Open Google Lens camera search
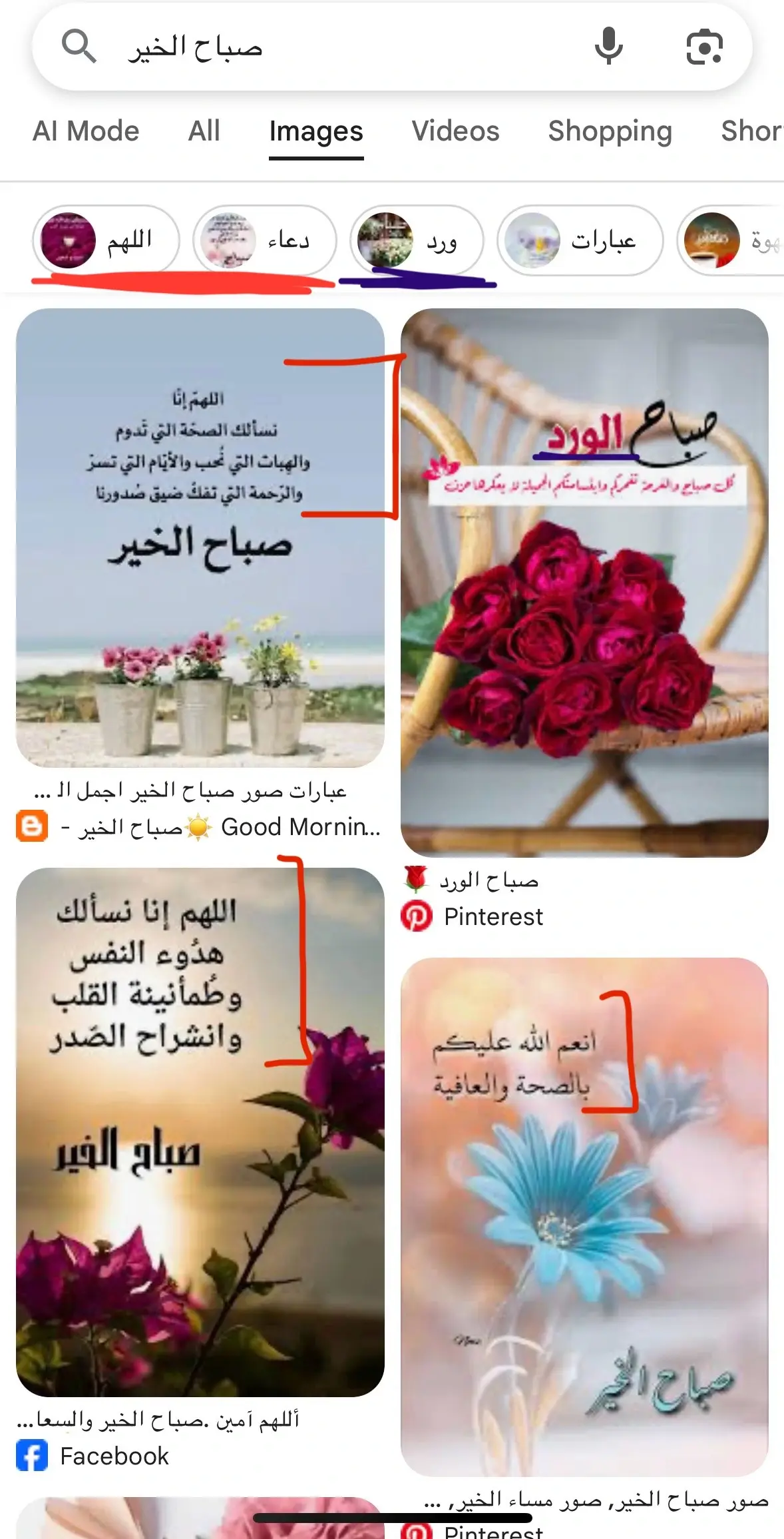This screenshot has width=784, height=1539. pos(704,47)
